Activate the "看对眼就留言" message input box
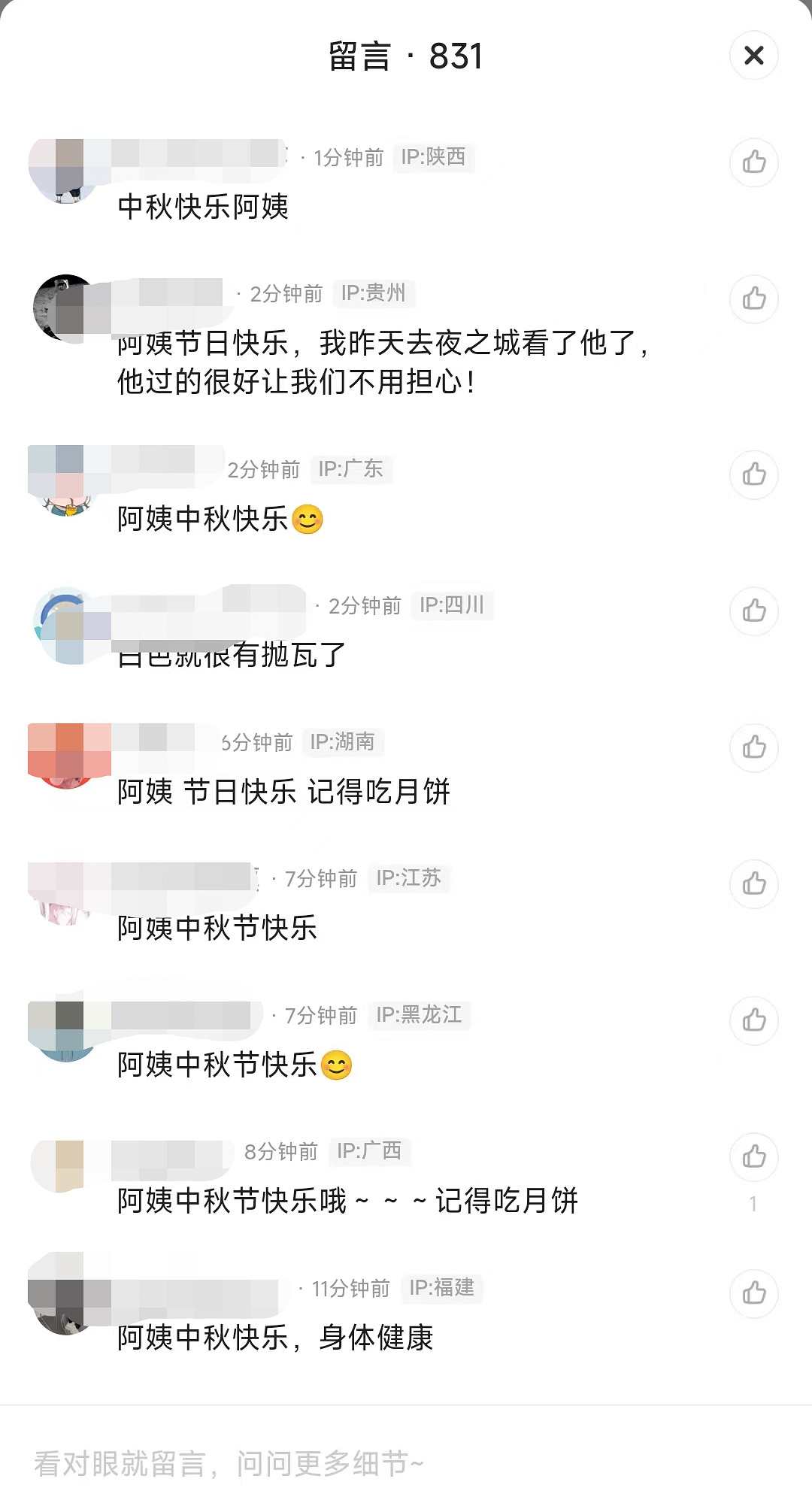The image size is (812, 1491). 301,1457
